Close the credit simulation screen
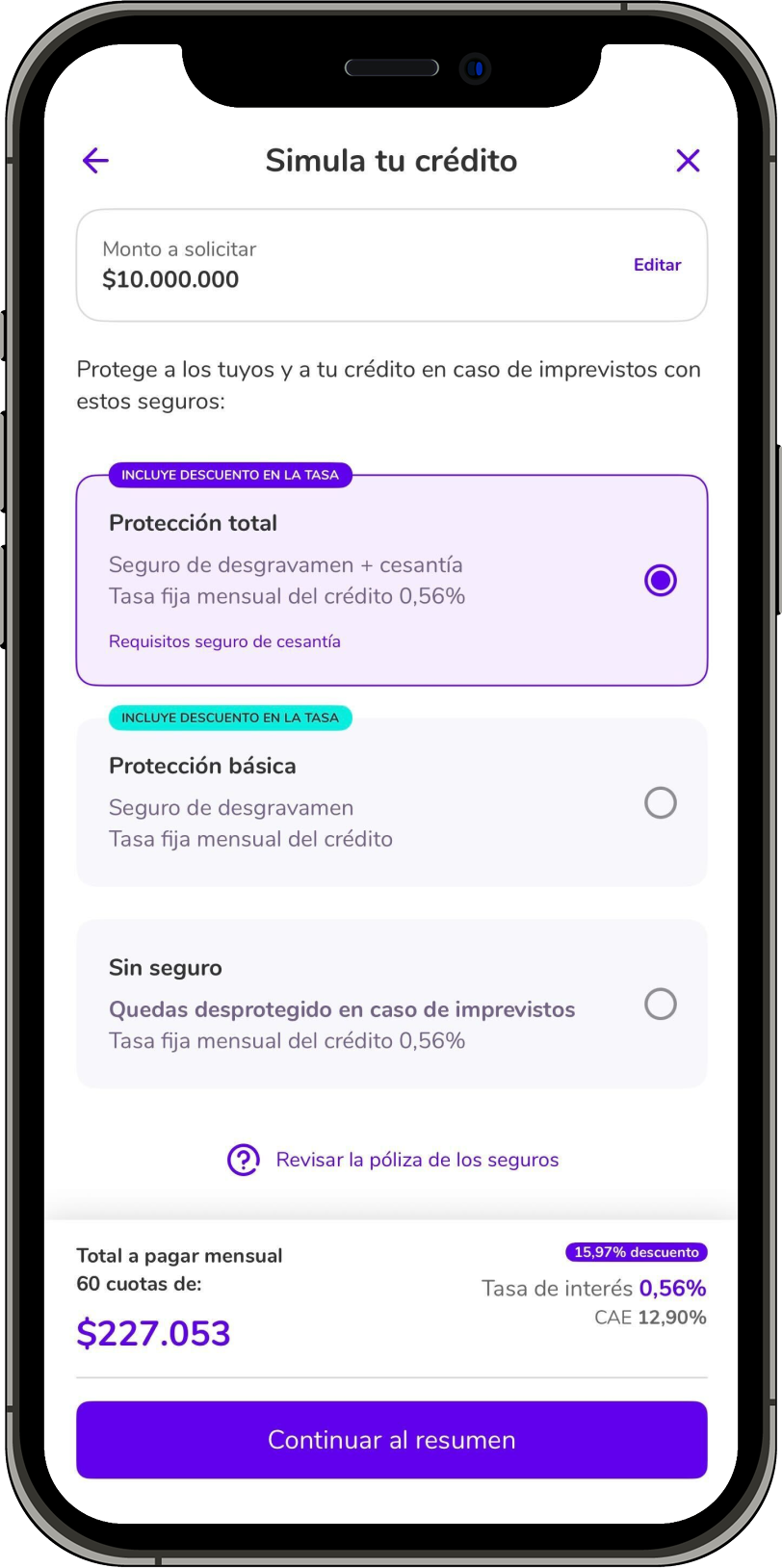Screen dimensions: 782x1568 688,160
